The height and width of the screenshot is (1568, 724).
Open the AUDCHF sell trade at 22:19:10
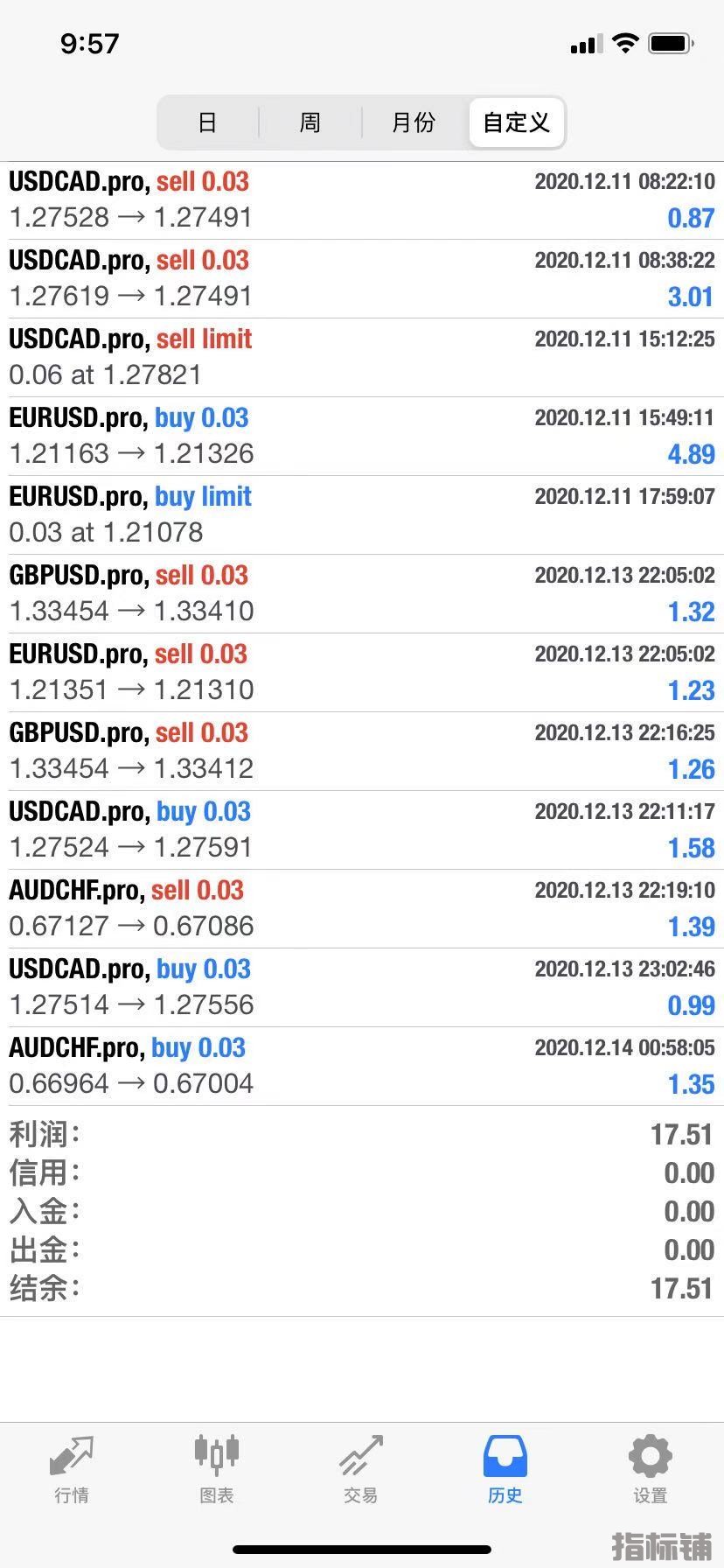pyautogui.click(x=362, y=909)
